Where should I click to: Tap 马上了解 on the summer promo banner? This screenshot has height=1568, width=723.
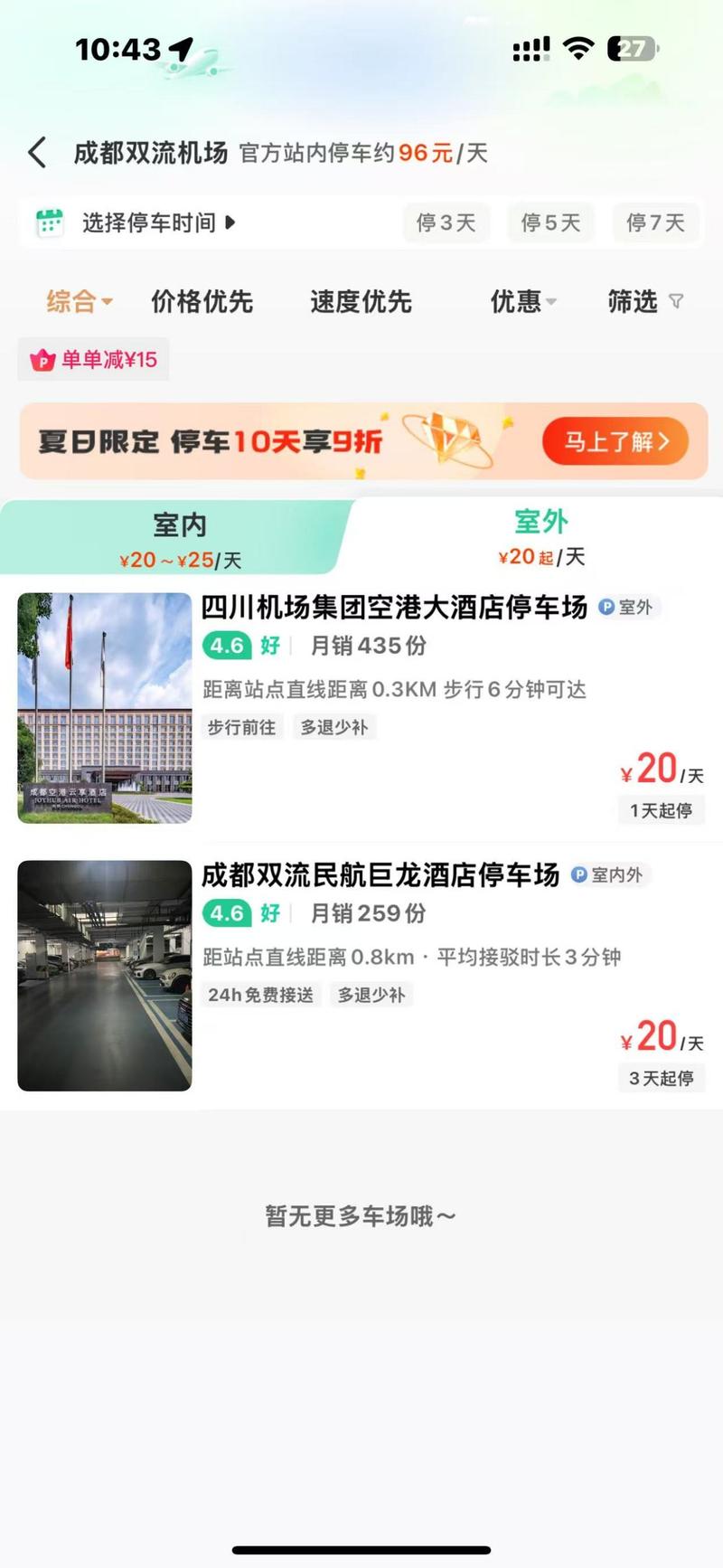pos(615,442)
